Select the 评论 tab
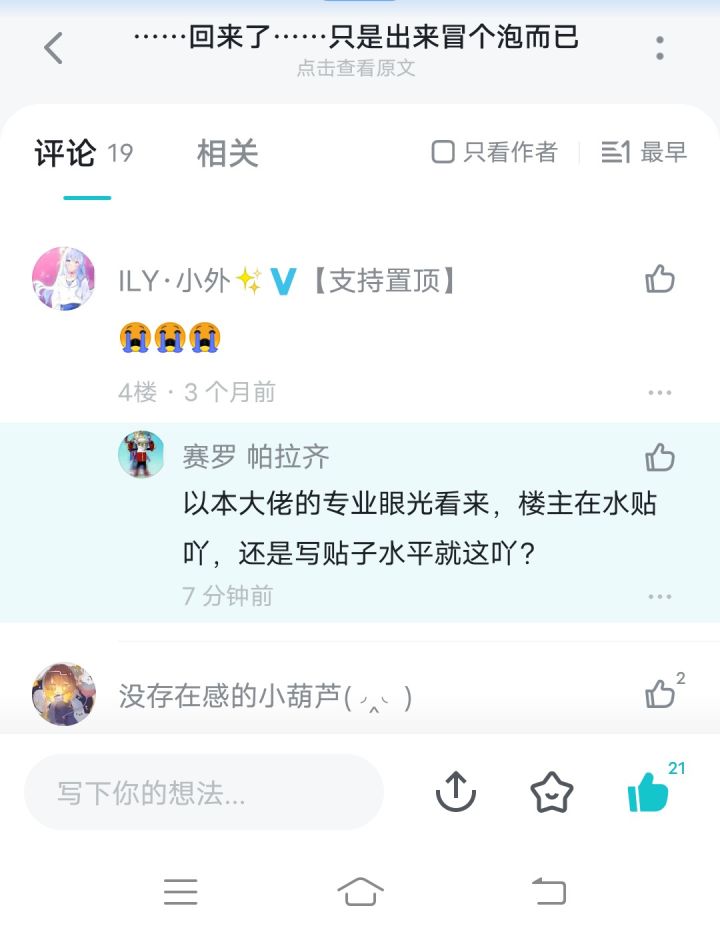Viewport: 720px width, 934px height. click(x=65, y=153)
